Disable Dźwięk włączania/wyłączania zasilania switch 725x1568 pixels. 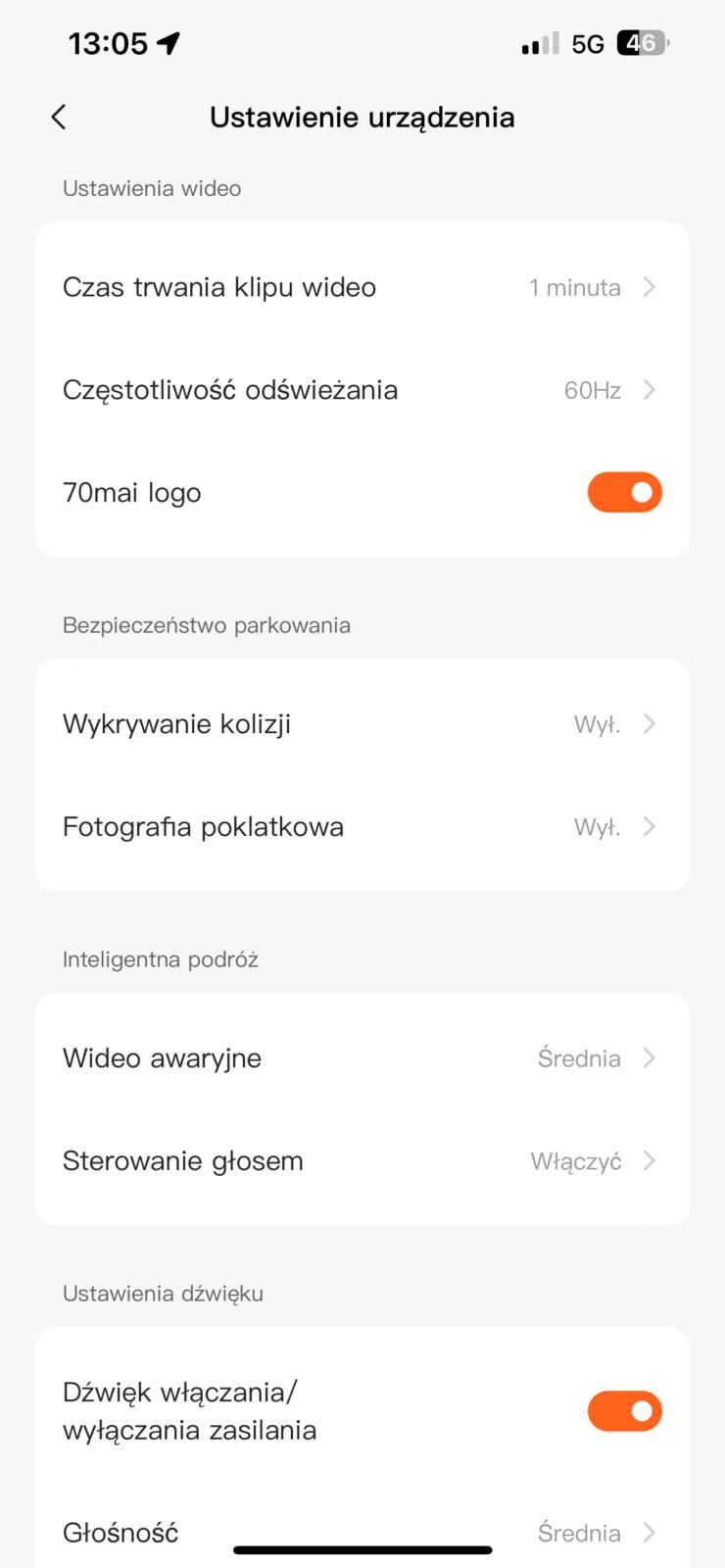[x=624, y=1411]
